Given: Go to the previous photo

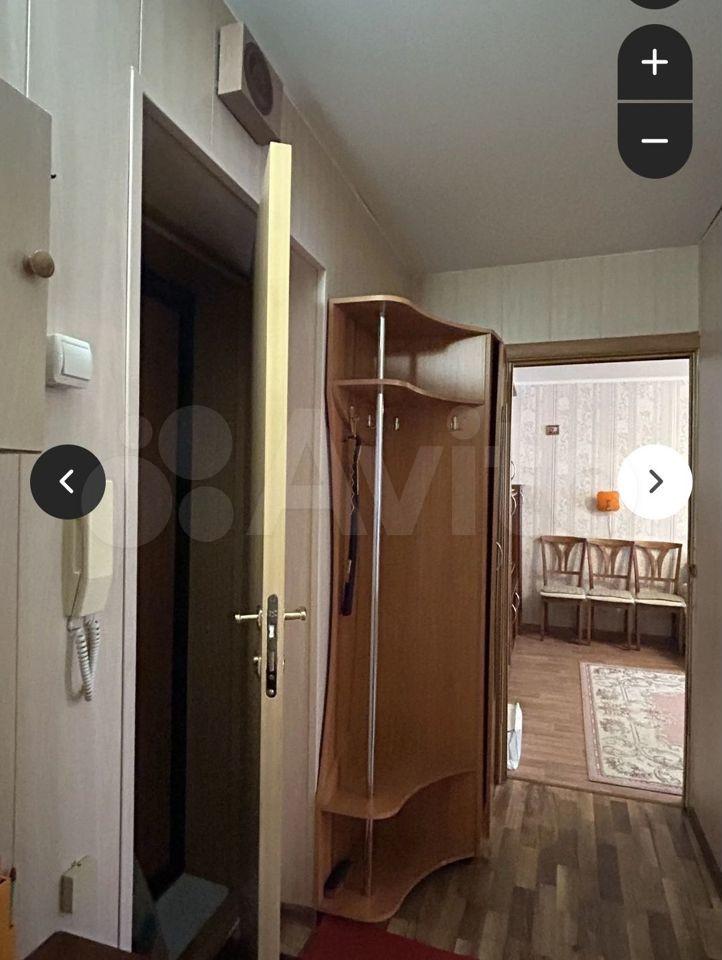Looking at the screenshot, I should (x=67, y=482).
